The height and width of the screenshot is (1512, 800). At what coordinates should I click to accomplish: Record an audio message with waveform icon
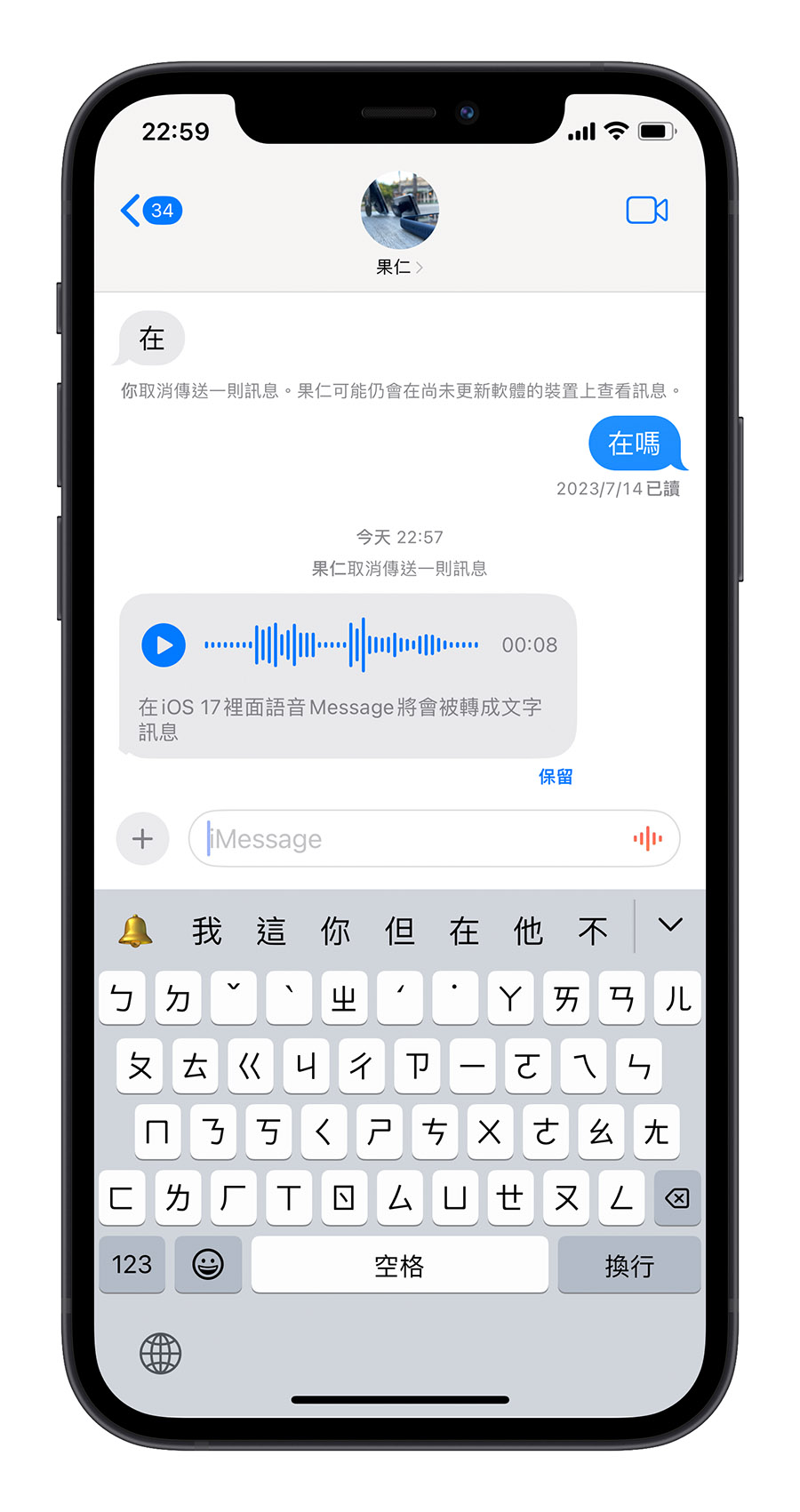coord(647,838)
